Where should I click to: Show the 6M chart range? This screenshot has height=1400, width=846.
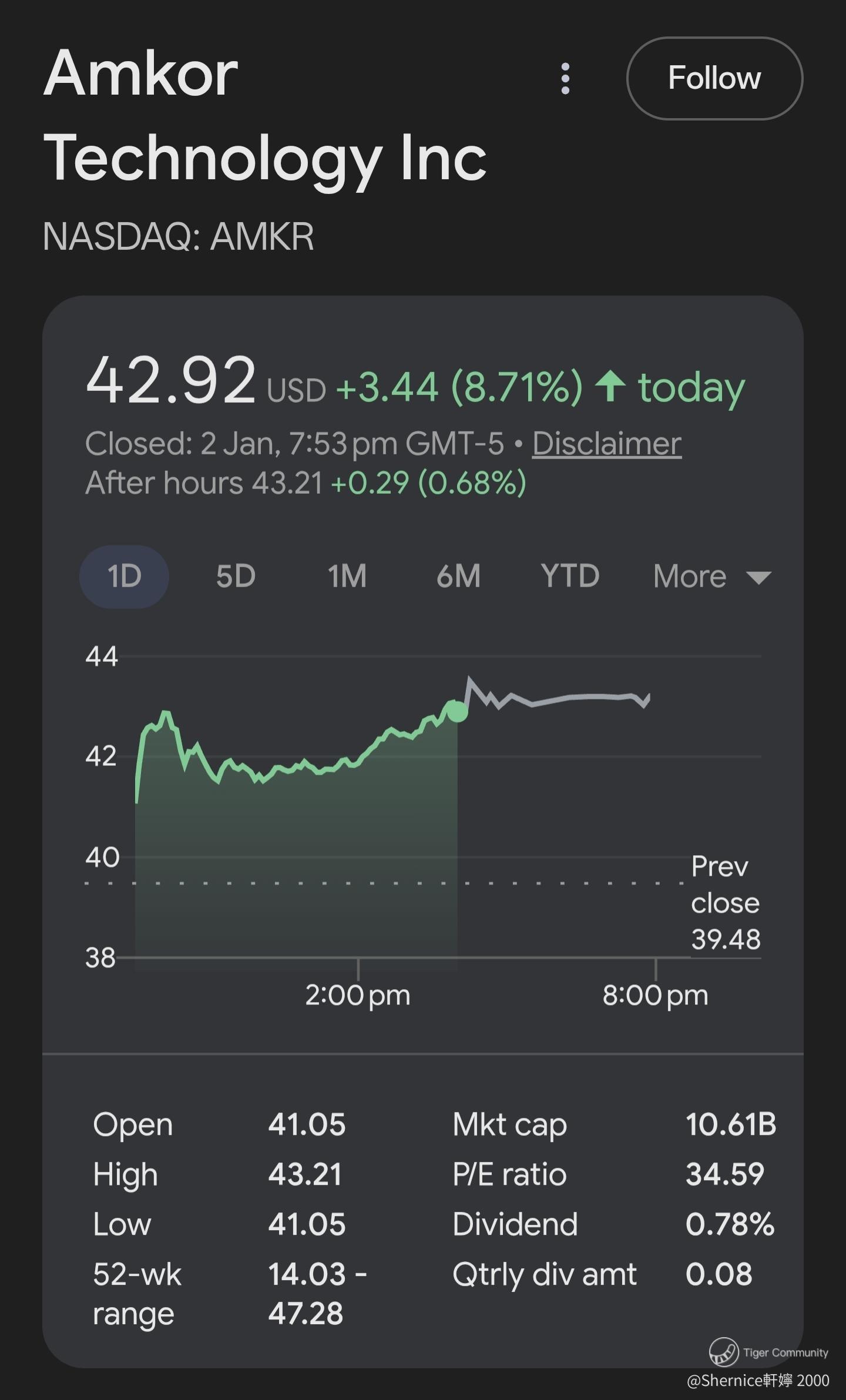click(x=458, y=577)
